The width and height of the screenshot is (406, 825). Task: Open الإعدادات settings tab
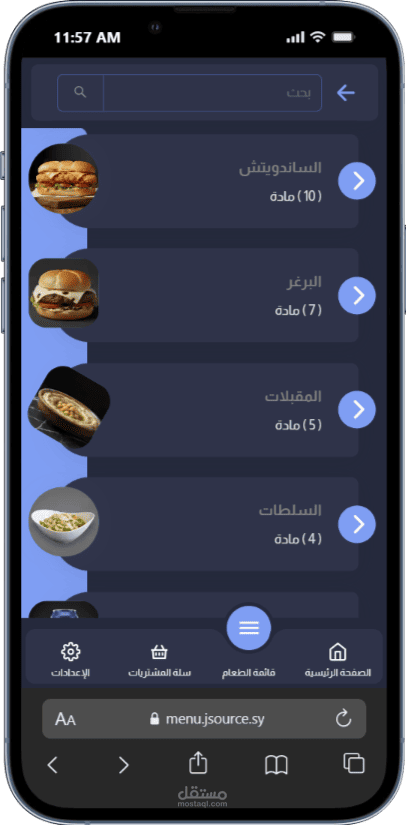pyautogui.click(x=70, y=660)
